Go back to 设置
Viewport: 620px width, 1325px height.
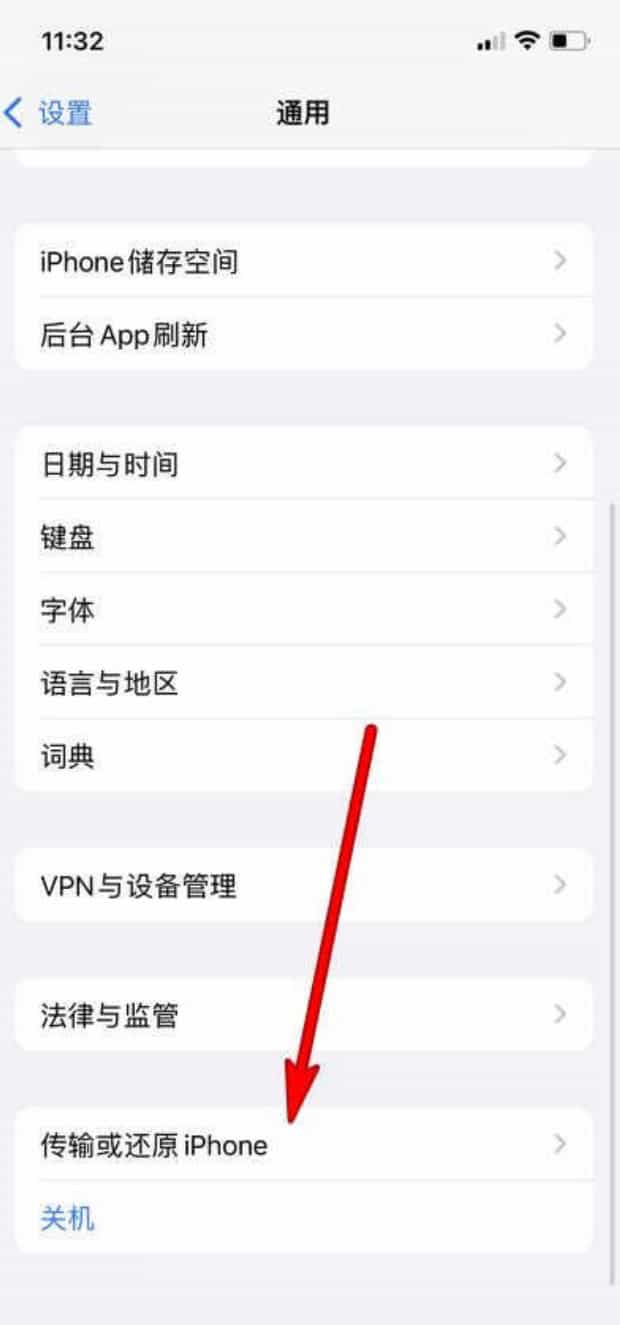pos(50,113)
